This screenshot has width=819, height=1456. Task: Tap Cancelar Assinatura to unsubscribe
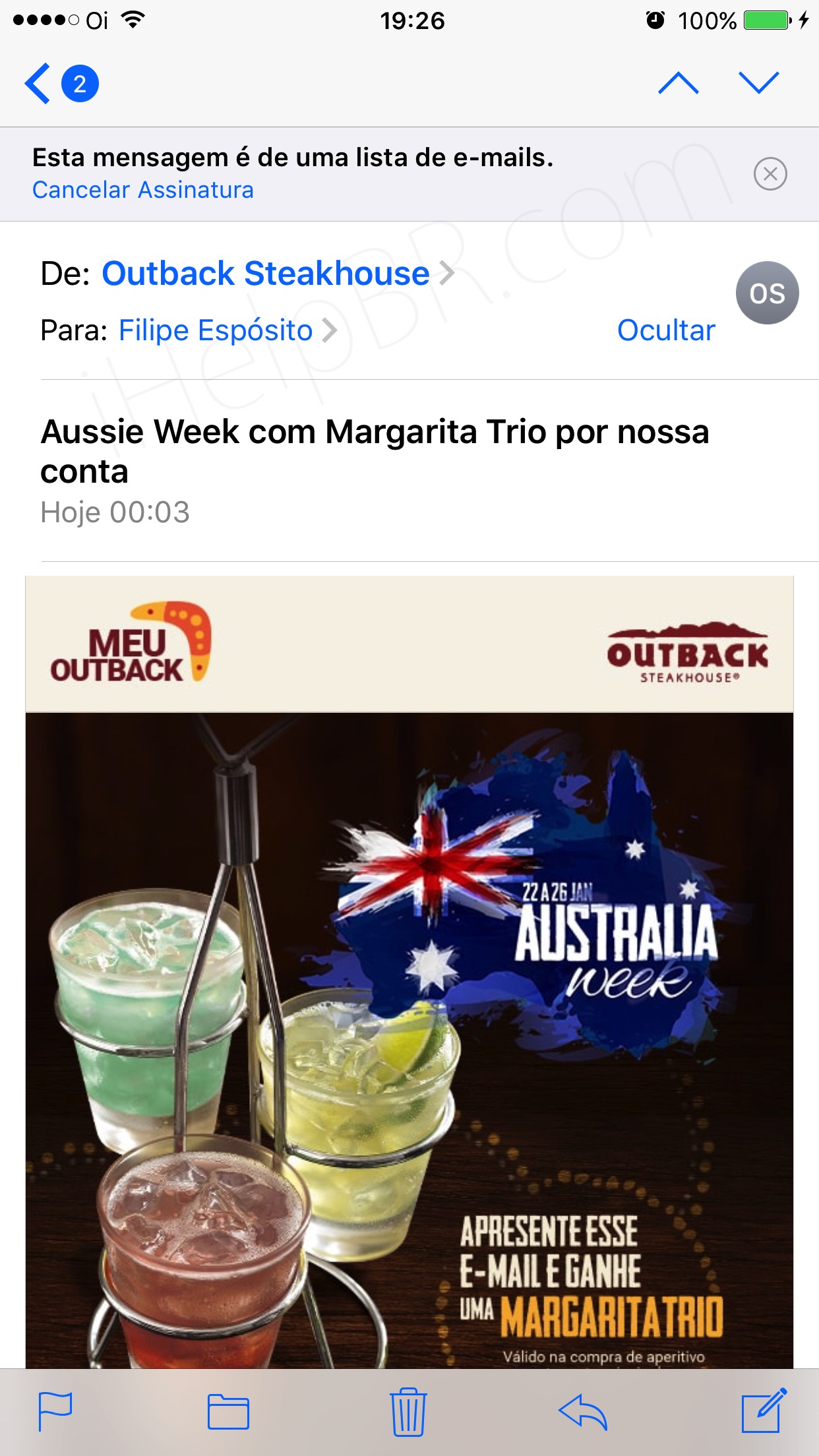click(x=142, y=190)
